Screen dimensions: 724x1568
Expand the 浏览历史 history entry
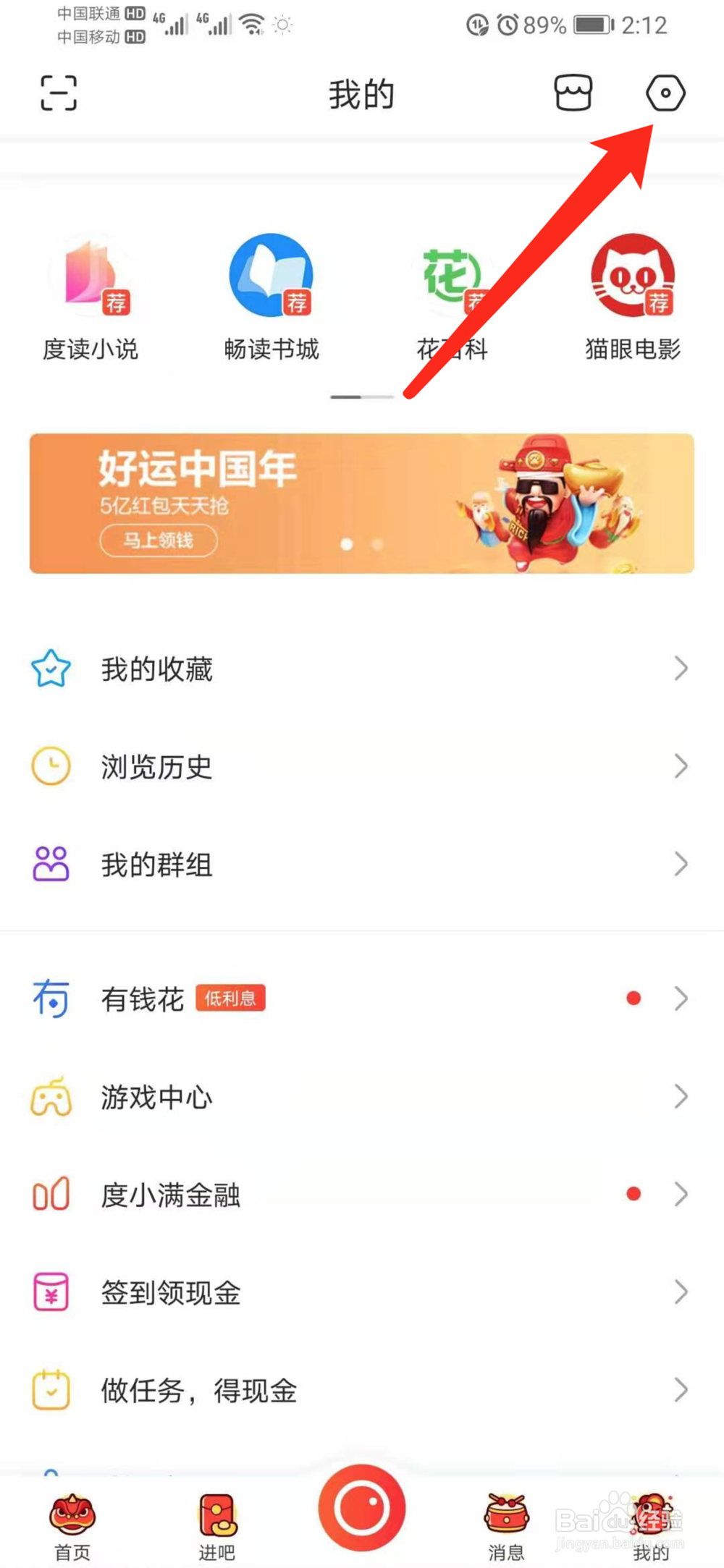pos(362,766)
